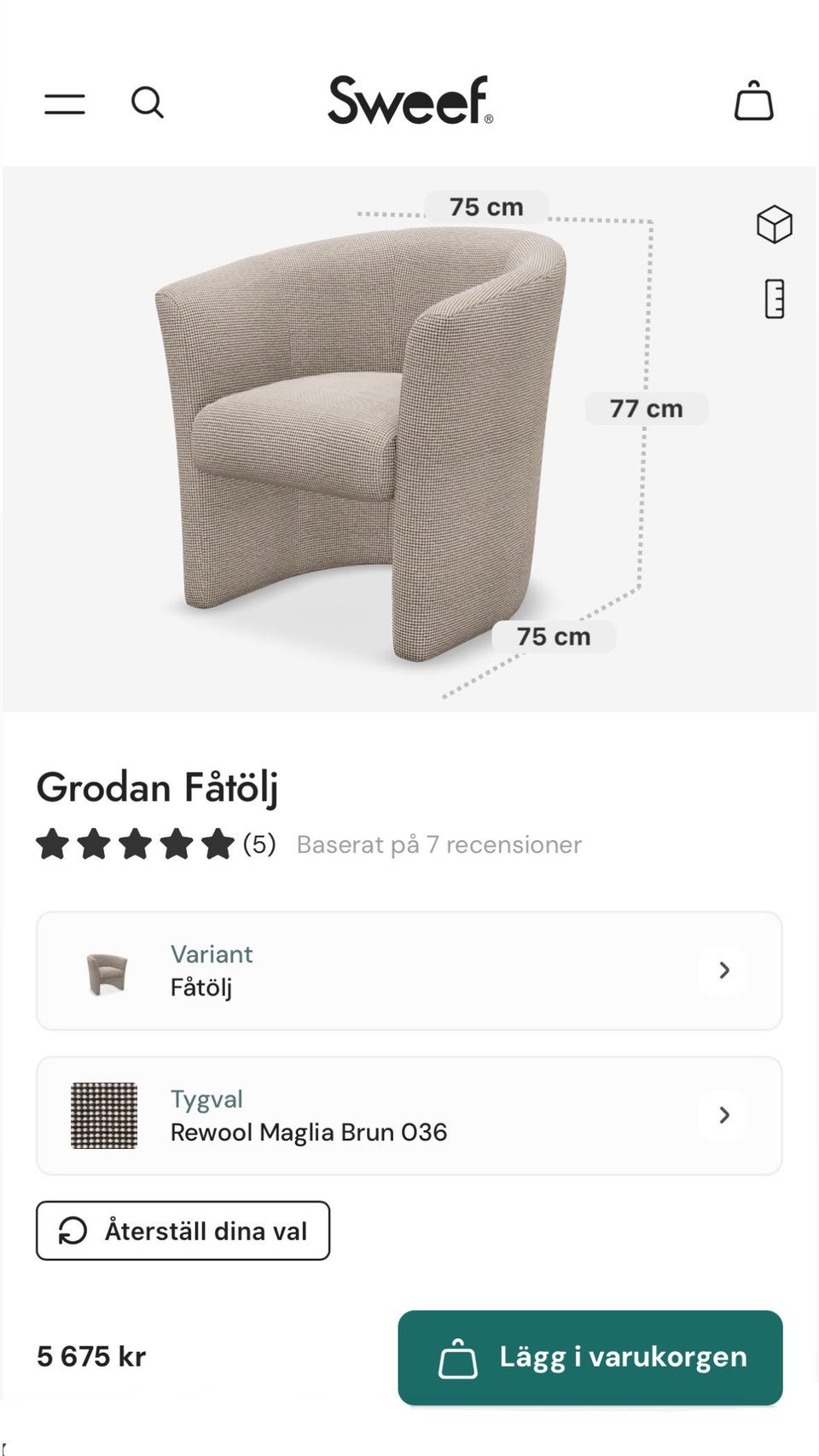This screenshot has width=819, height=1456.
Task: Open Baserat på 7 recensioner
Action: [439, 844]
